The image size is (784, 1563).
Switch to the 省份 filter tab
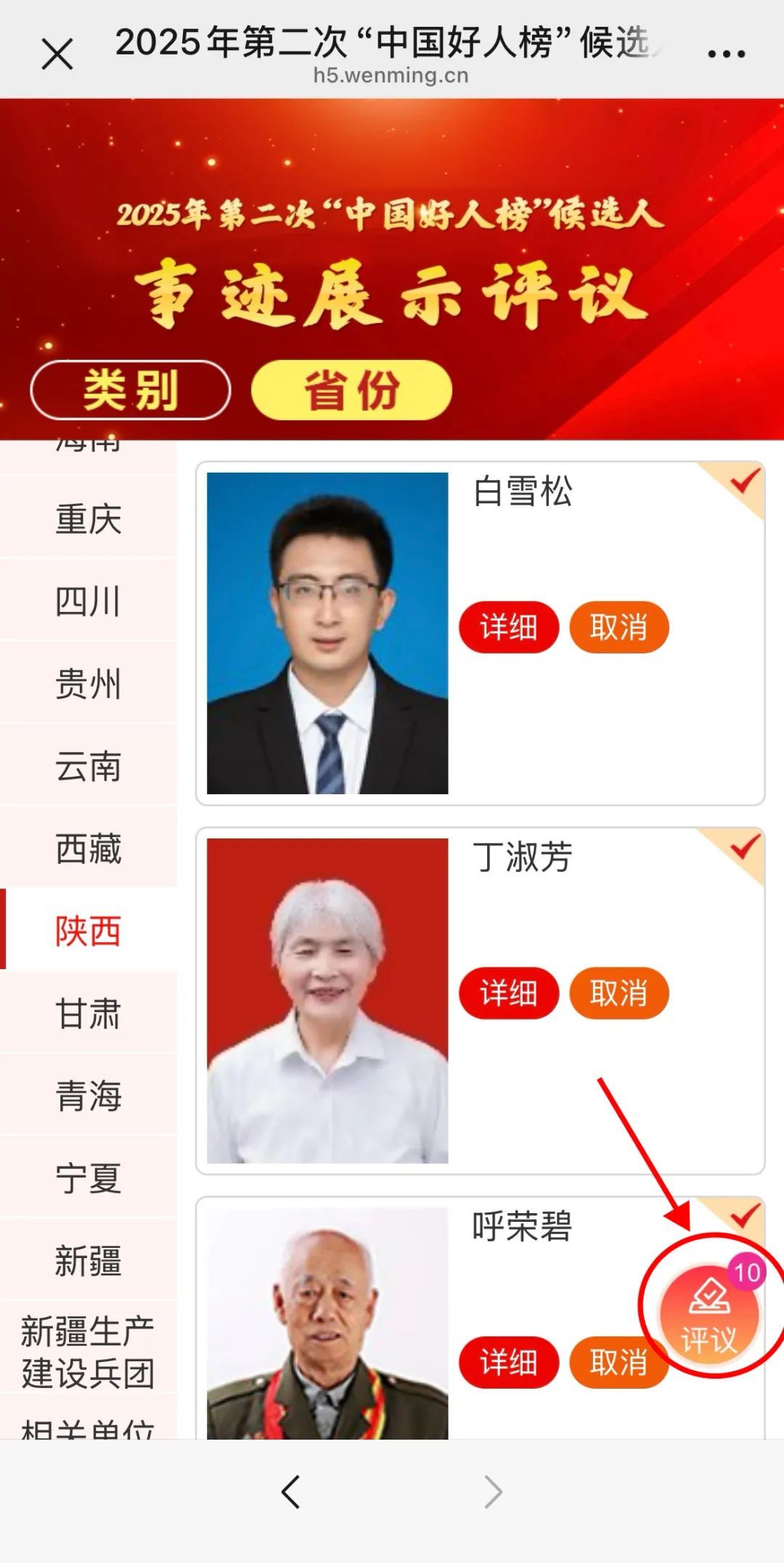[x=351, y=390]
